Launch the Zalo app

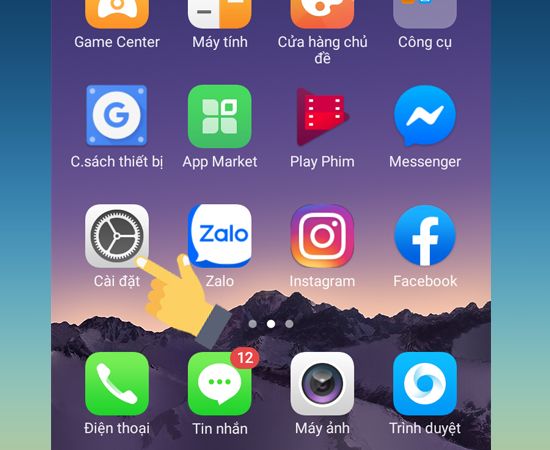tap(220, 236)
